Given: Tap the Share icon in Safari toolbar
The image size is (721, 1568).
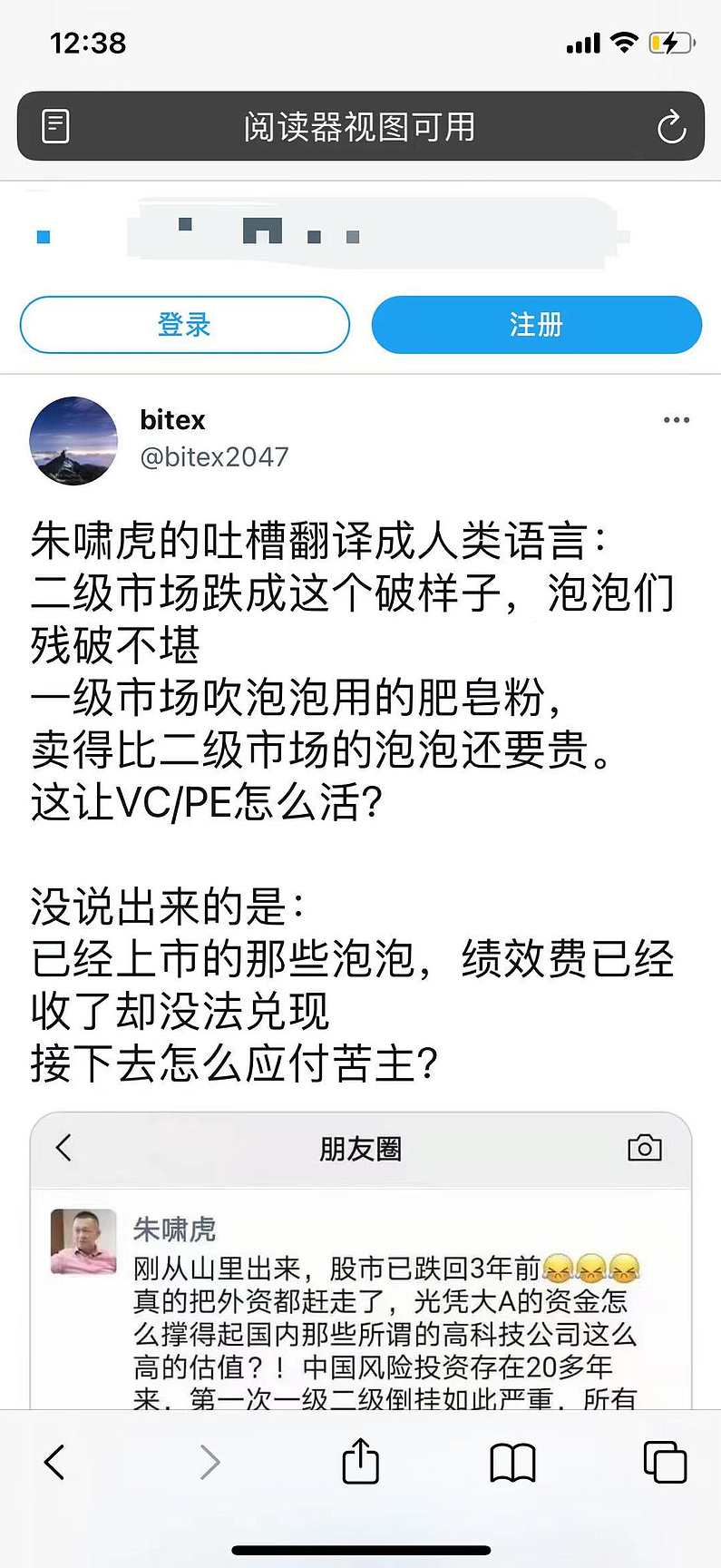Looking at the screenshot, I should point(360,1462).
